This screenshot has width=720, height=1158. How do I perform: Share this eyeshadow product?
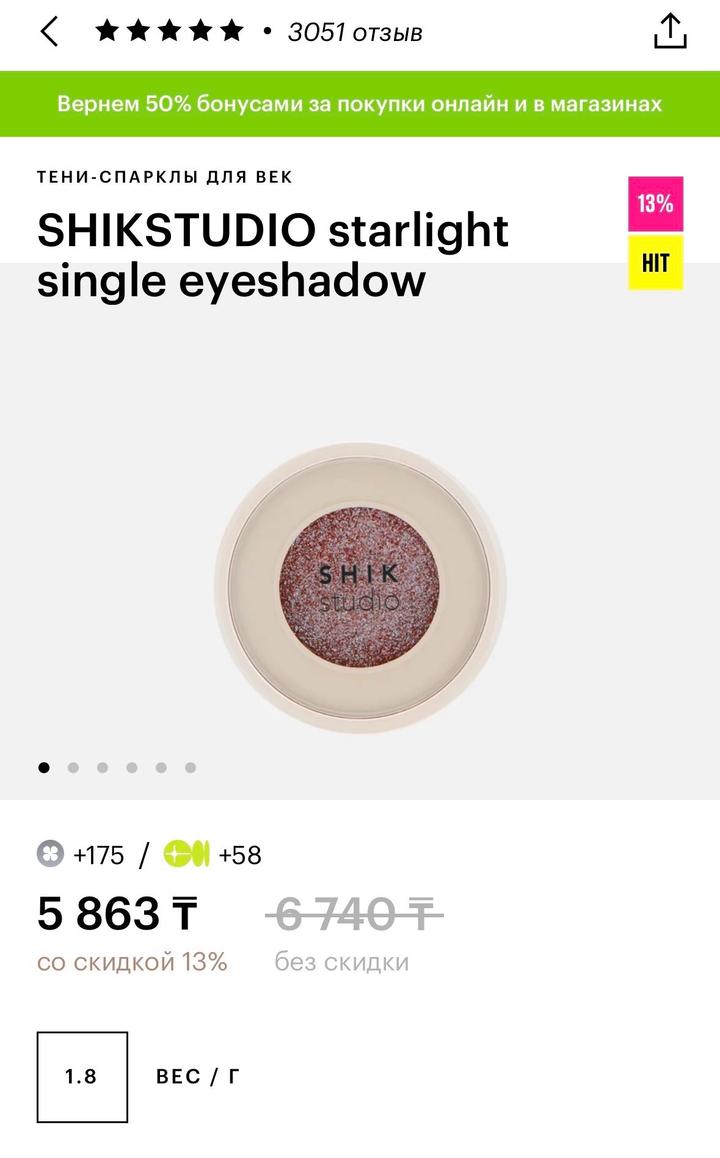point(670,31)
